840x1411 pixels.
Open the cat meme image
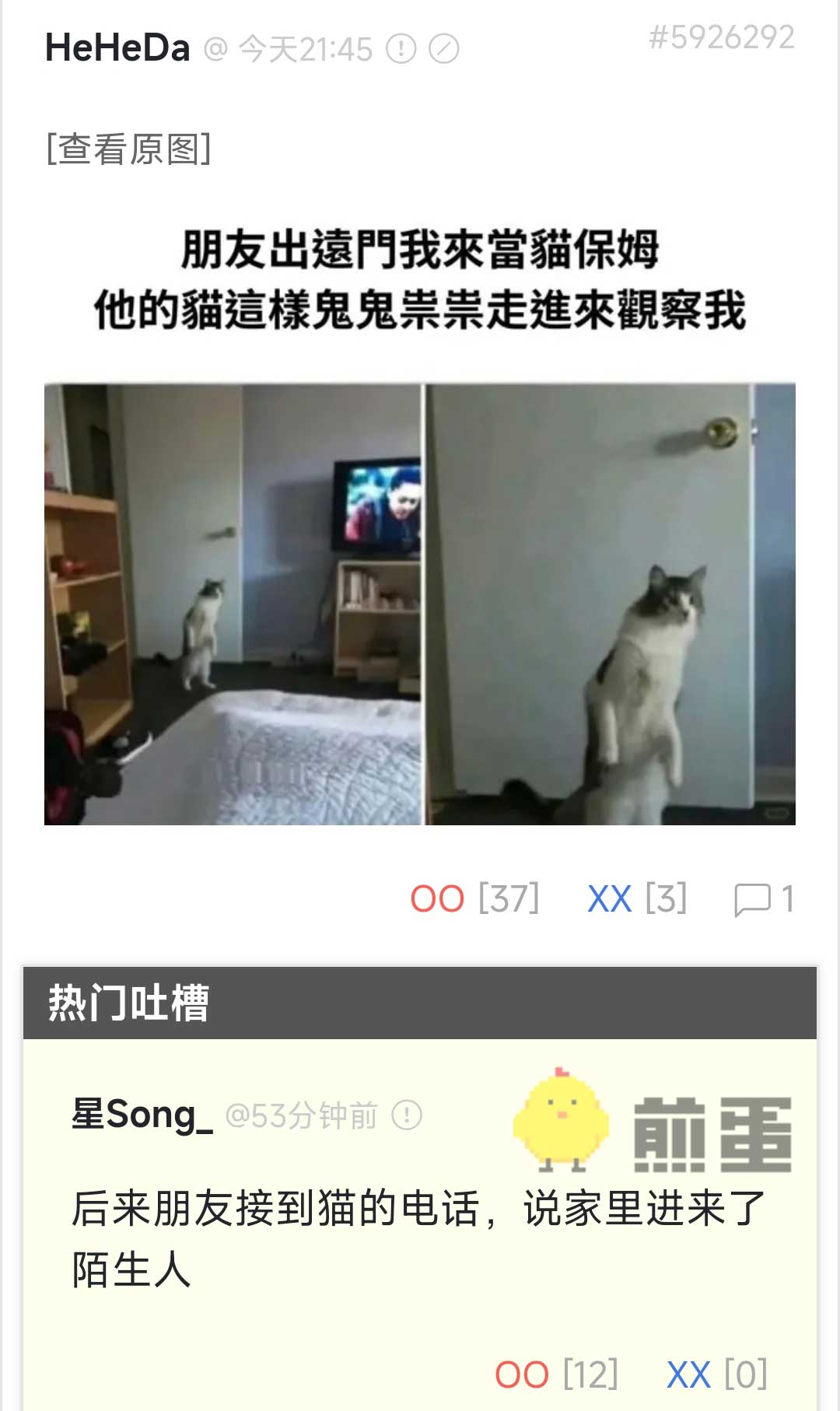(420, 604)
